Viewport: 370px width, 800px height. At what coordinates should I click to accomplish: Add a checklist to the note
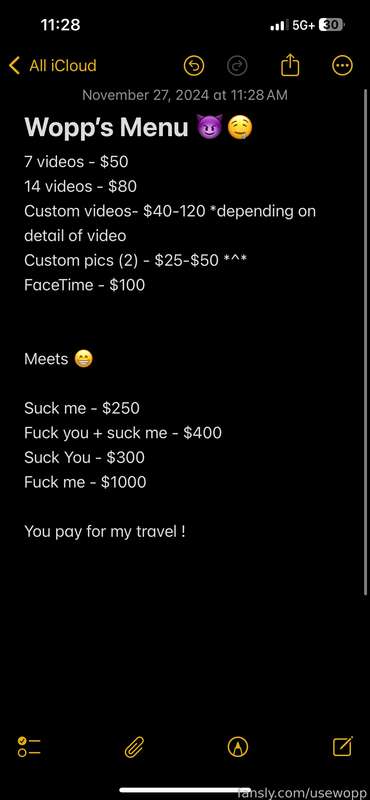coord(29,746)
